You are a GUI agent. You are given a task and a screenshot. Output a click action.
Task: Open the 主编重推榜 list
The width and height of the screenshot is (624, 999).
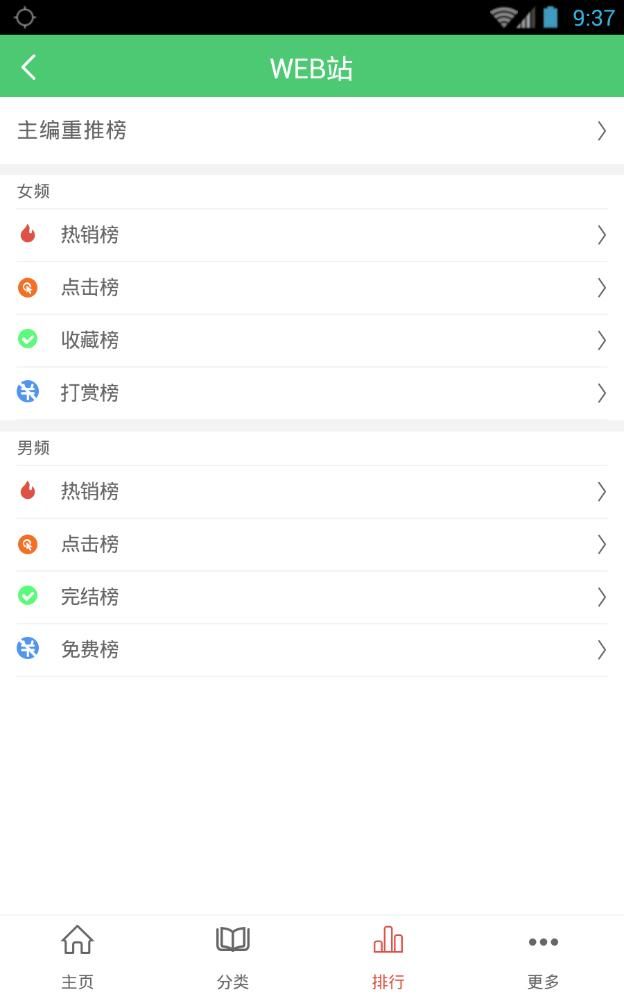coord(312,131)
